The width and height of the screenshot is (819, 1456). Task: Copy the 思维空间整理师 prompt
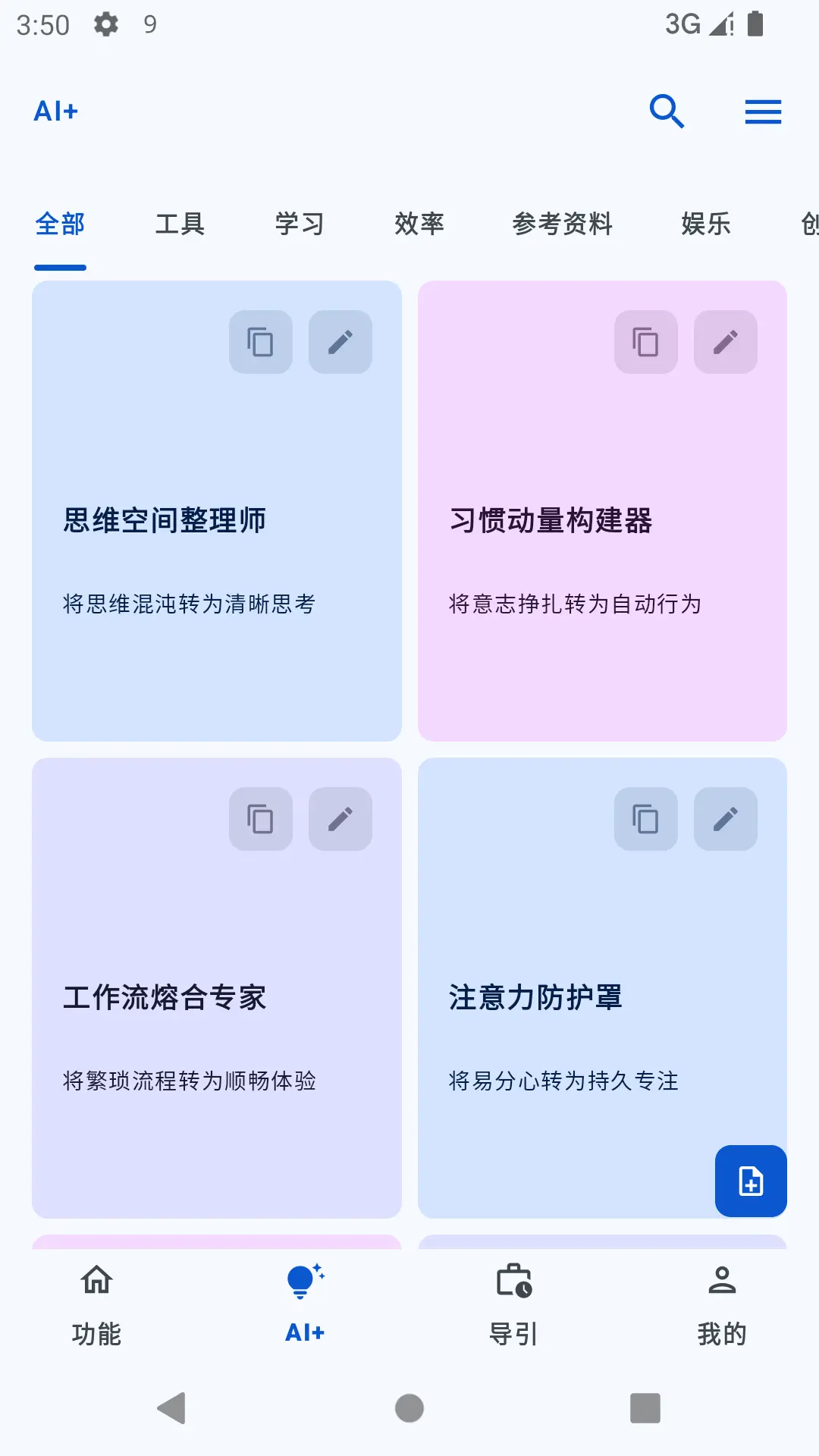click(260, 342)
